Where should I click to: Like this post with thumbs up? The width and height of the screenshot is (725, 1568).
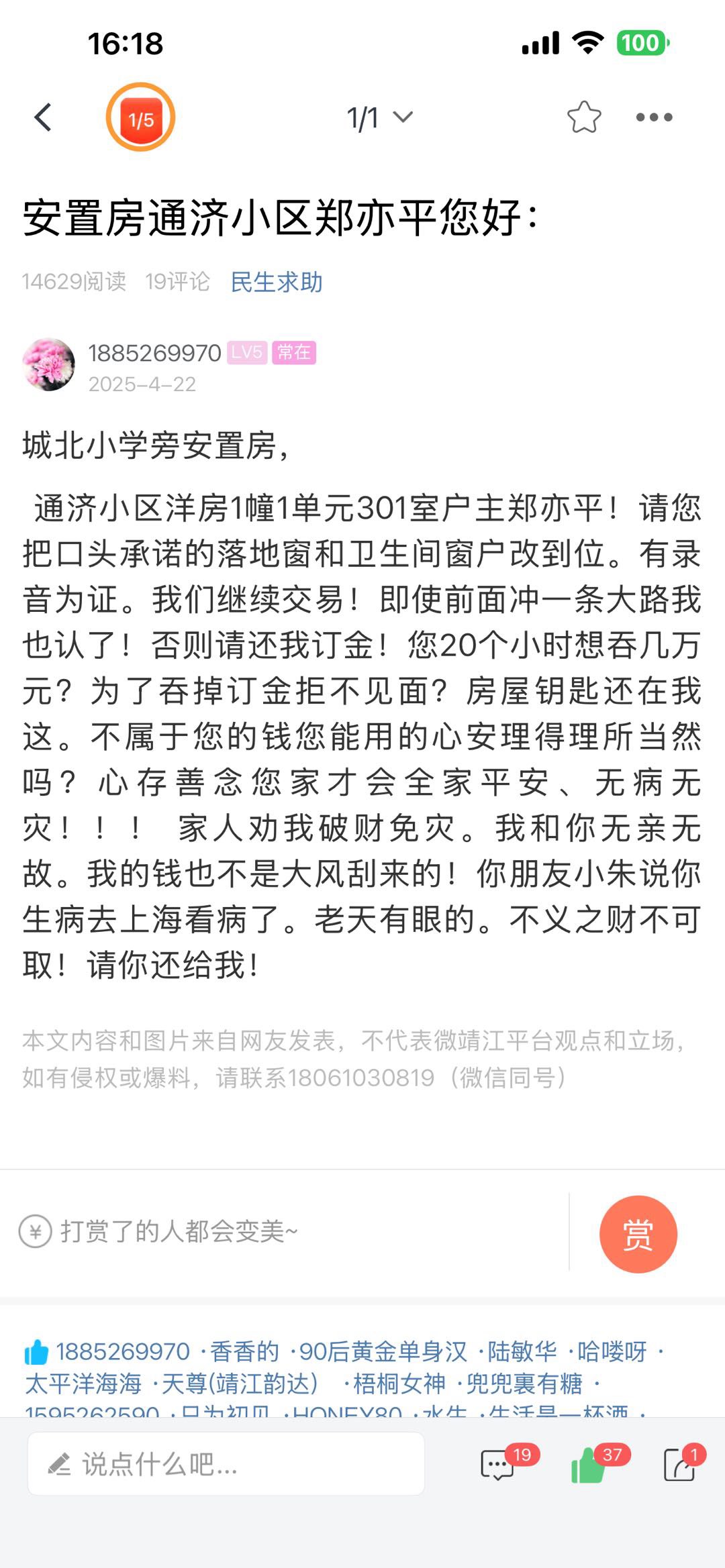tap(589, 1465)
